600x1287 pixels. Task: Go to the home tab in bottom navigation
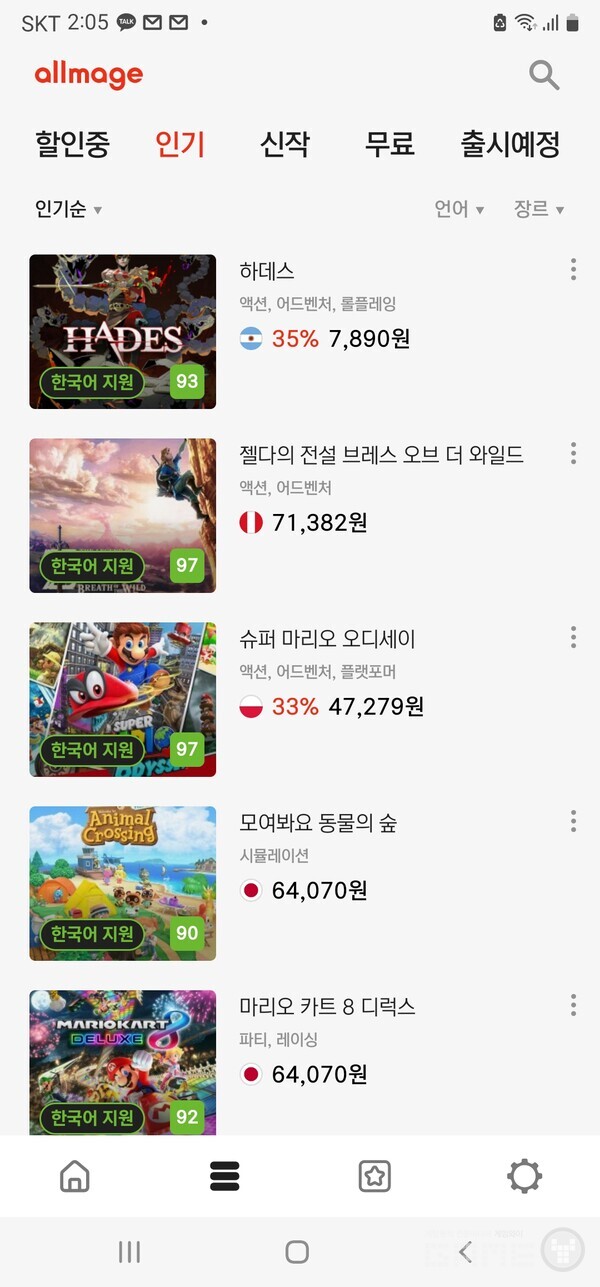click(x=75, y=1177)
